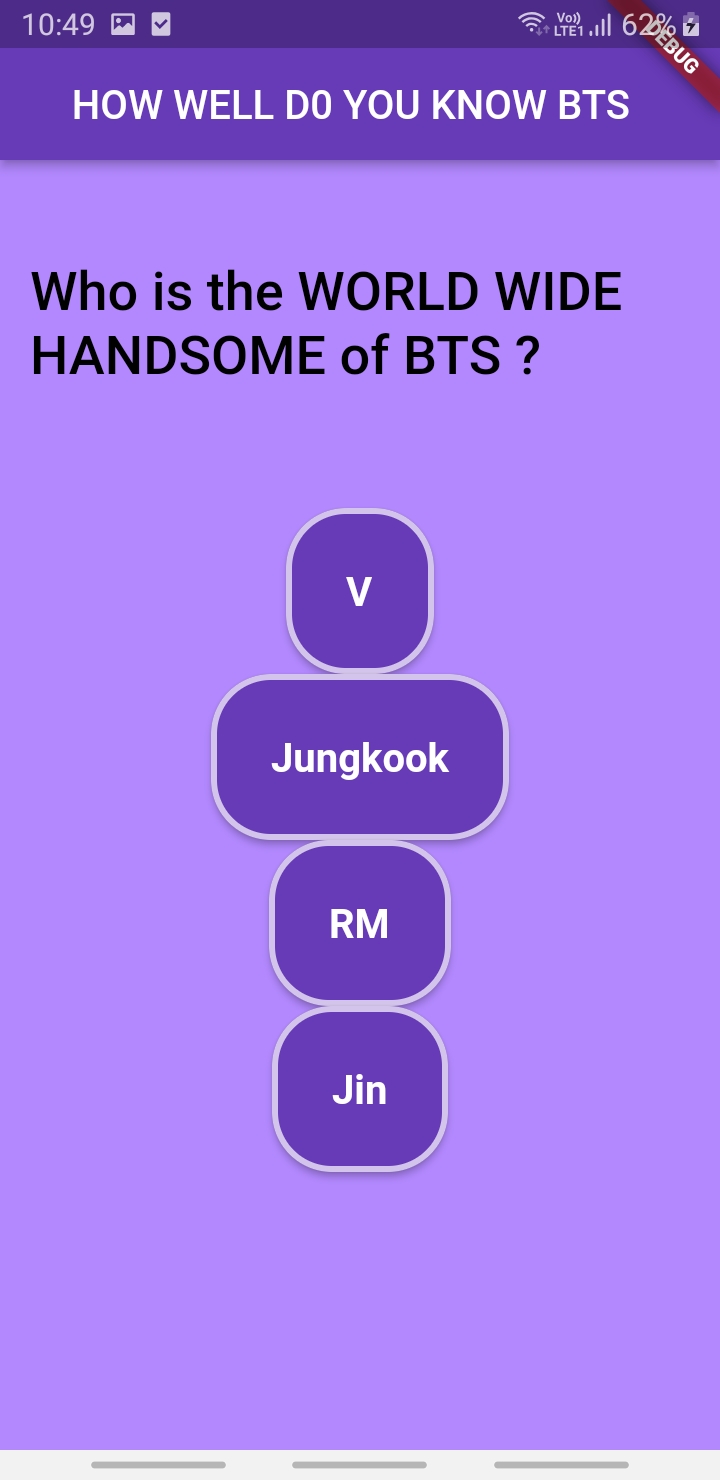Answer with Jin
This screenshot has height=1480, width=720.
coord(360,1089)
